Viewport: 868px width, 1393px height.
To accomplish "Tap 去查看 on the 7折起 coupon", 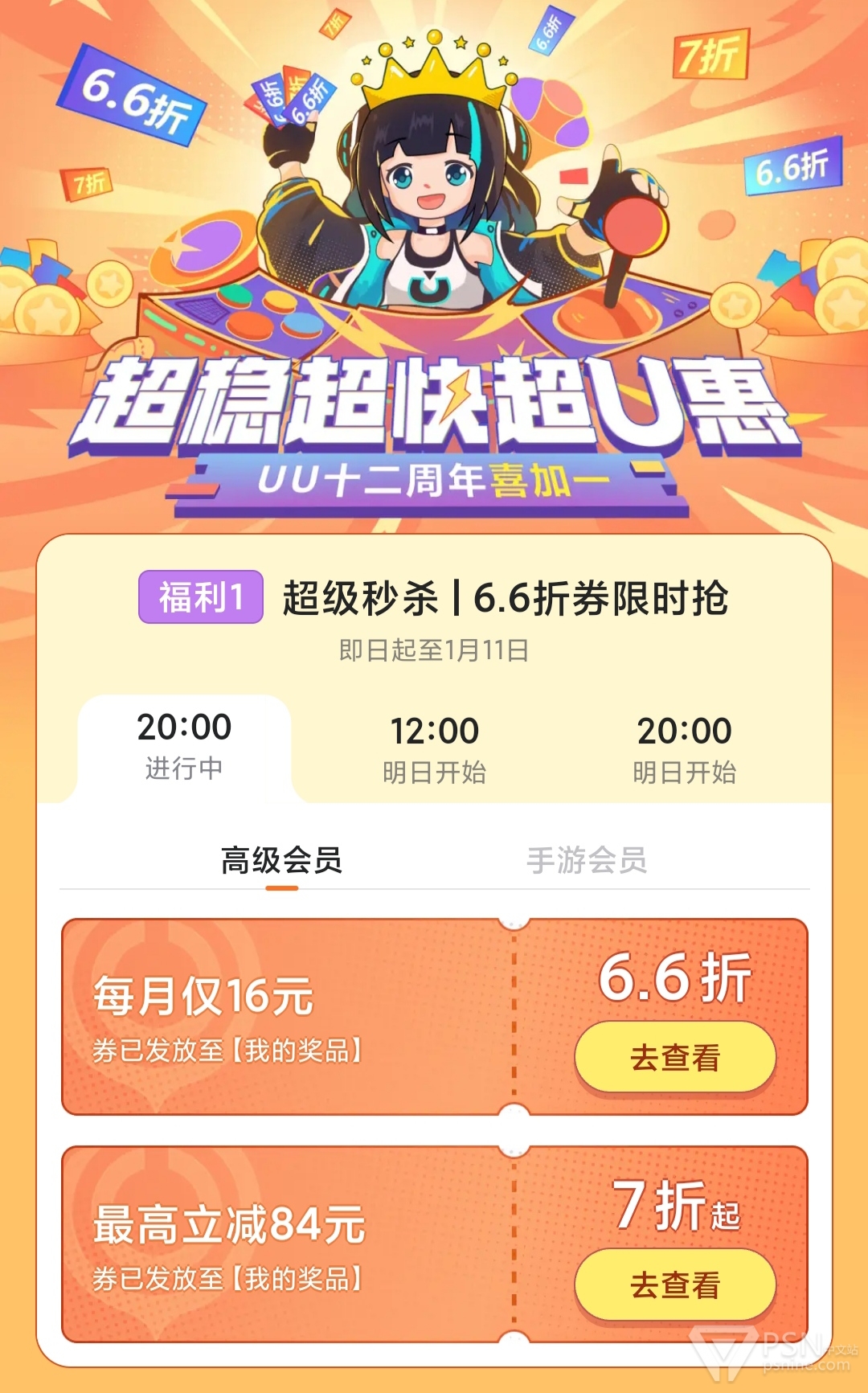I will (x=675, y=1284).
